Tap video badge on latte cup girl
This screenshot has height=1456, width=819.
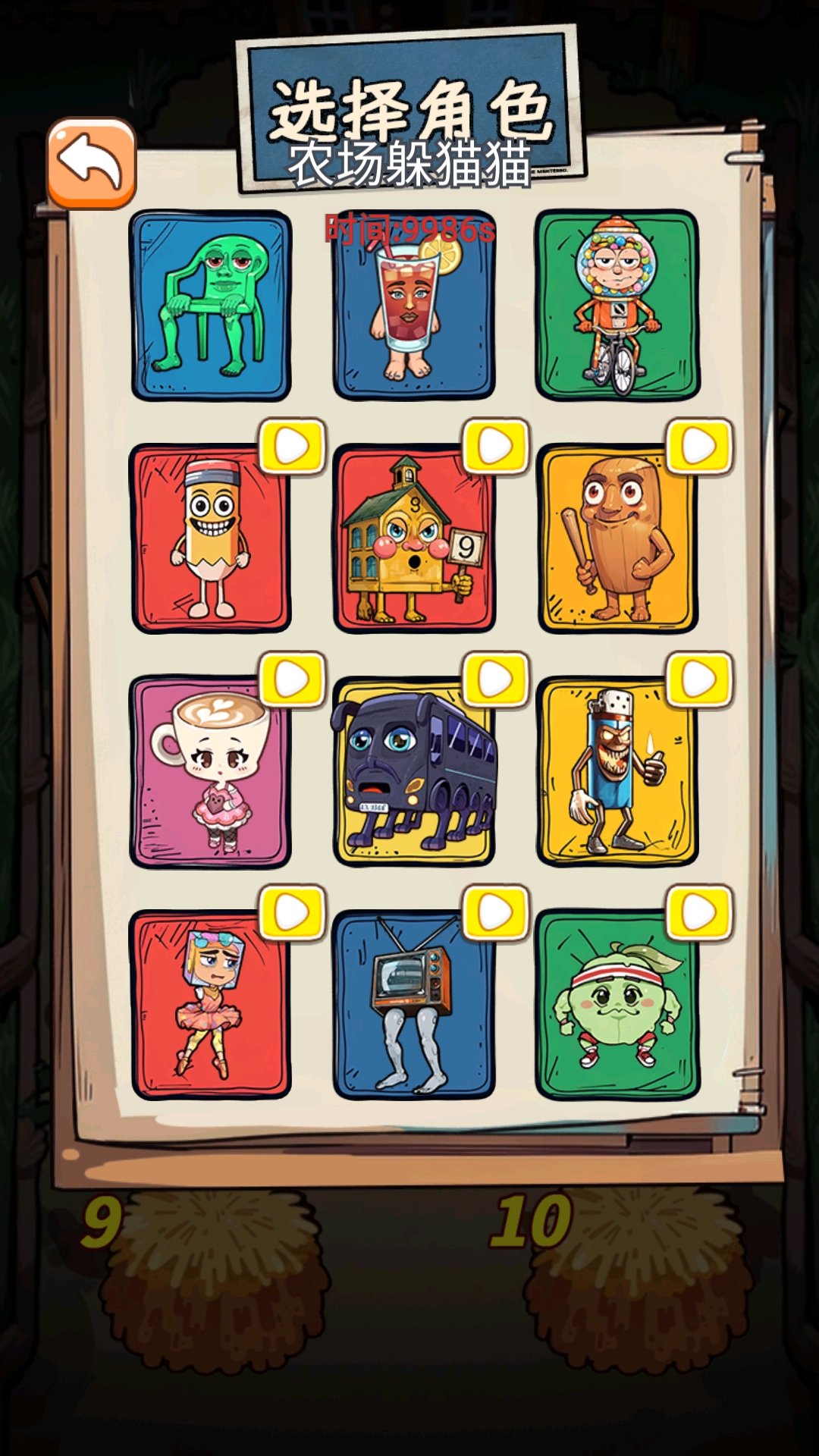click(x=293, y=679)
